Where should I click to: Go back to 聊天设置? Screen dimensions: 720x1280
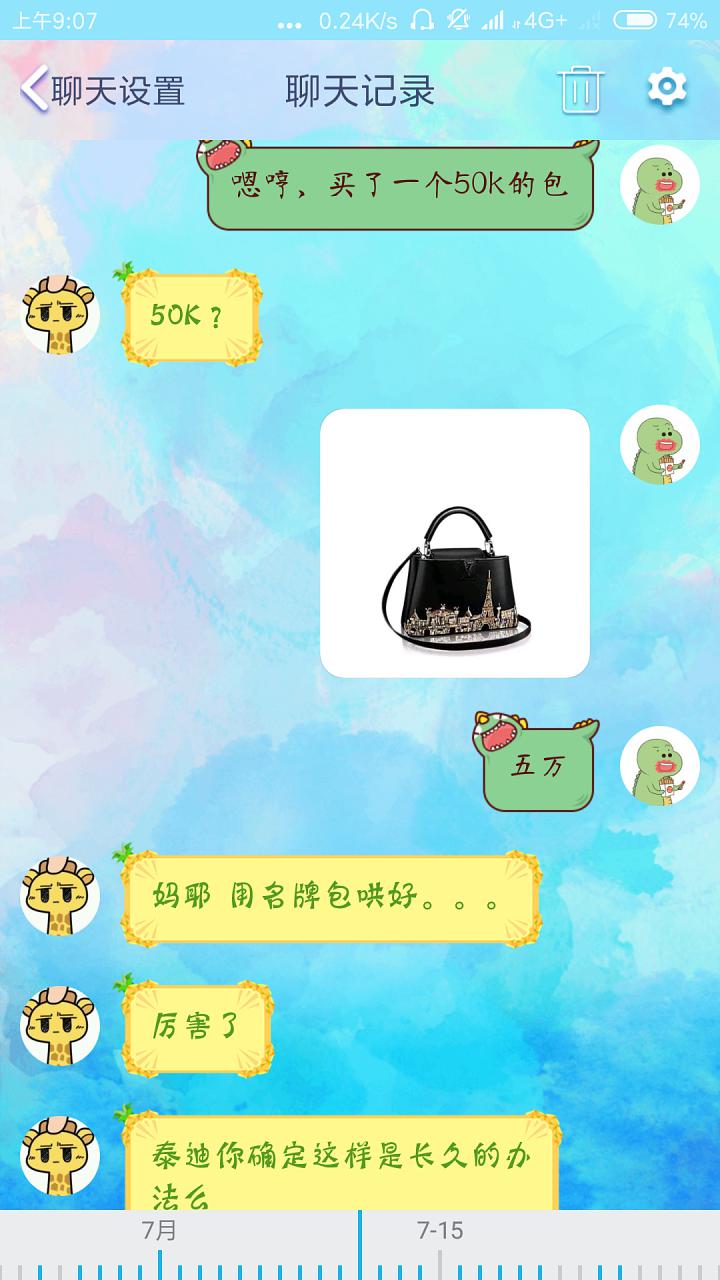(x=102, y=90)
